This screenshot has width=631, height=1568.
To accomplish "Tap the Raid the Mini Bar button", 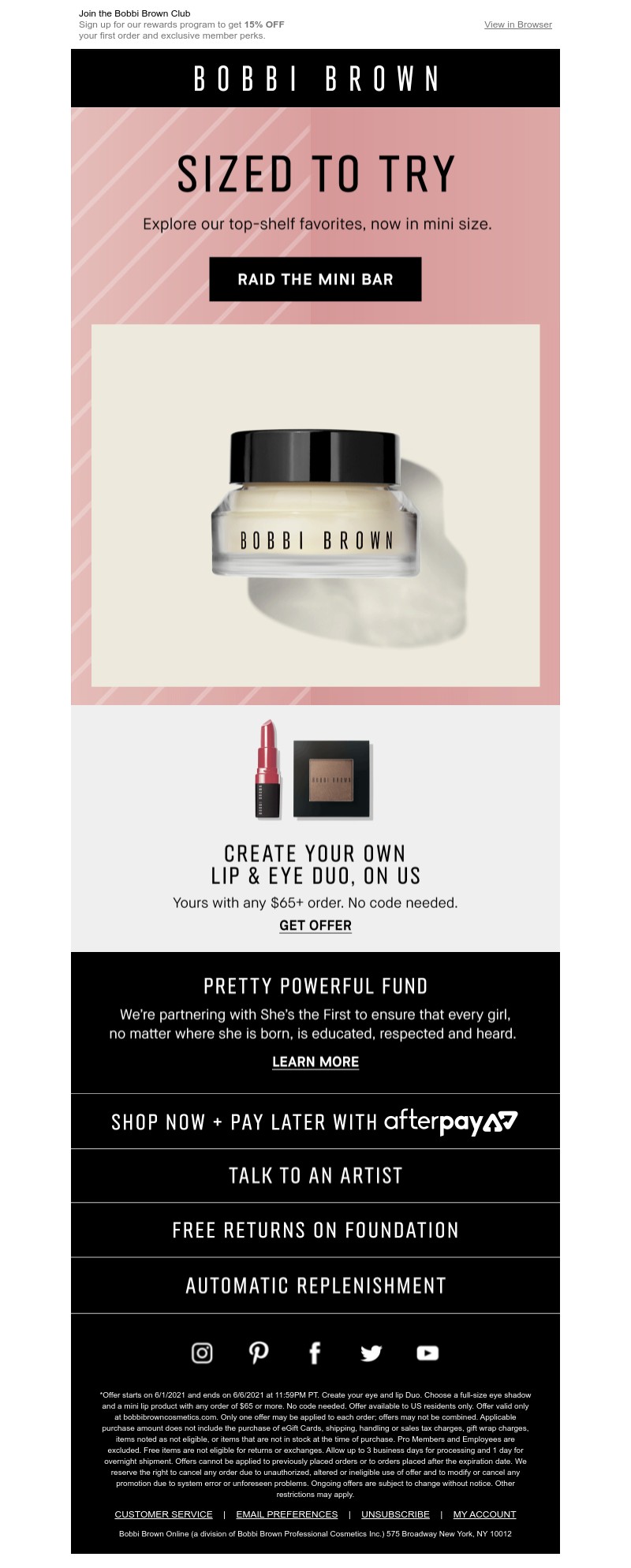I will [315, 279].
